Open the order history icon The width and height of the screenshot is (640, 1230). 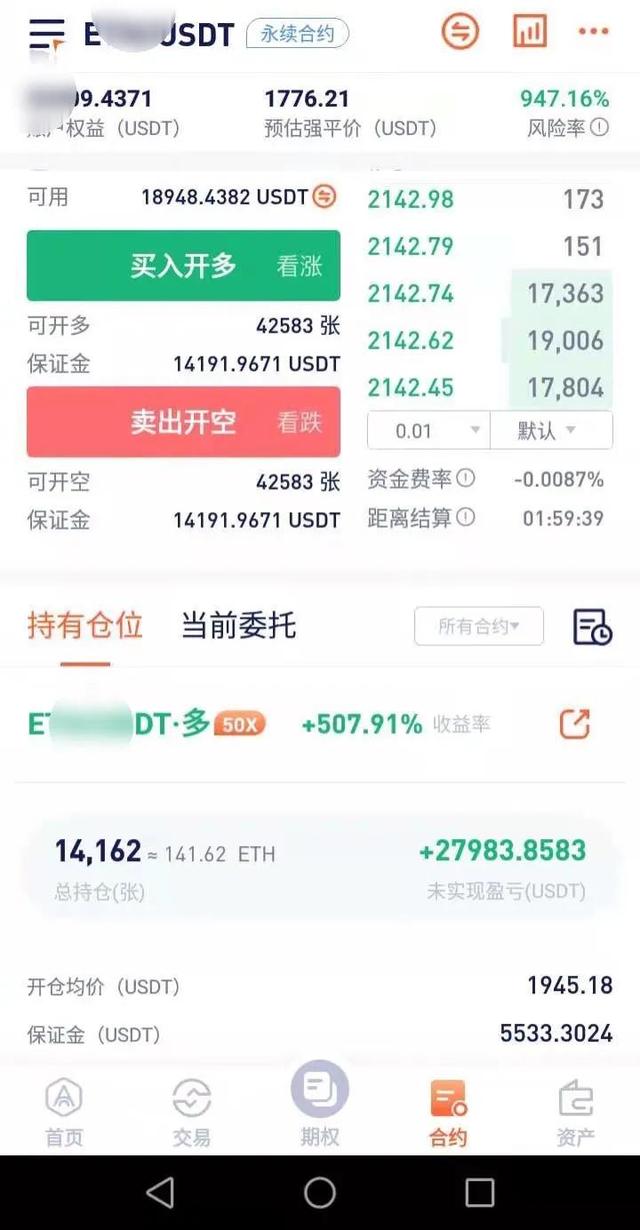pyautogui.click(x=592, y=627)
